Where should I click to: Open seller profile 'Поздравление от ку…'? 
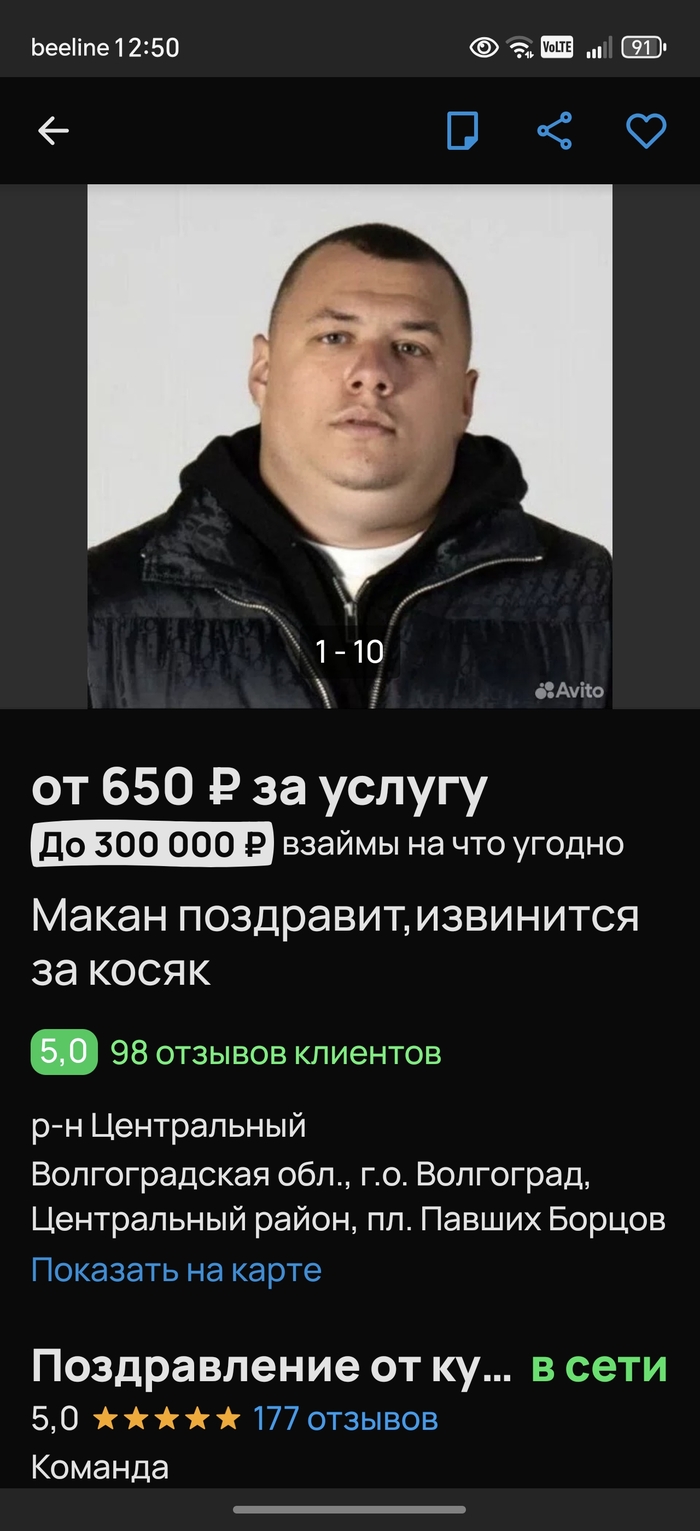271,1366
